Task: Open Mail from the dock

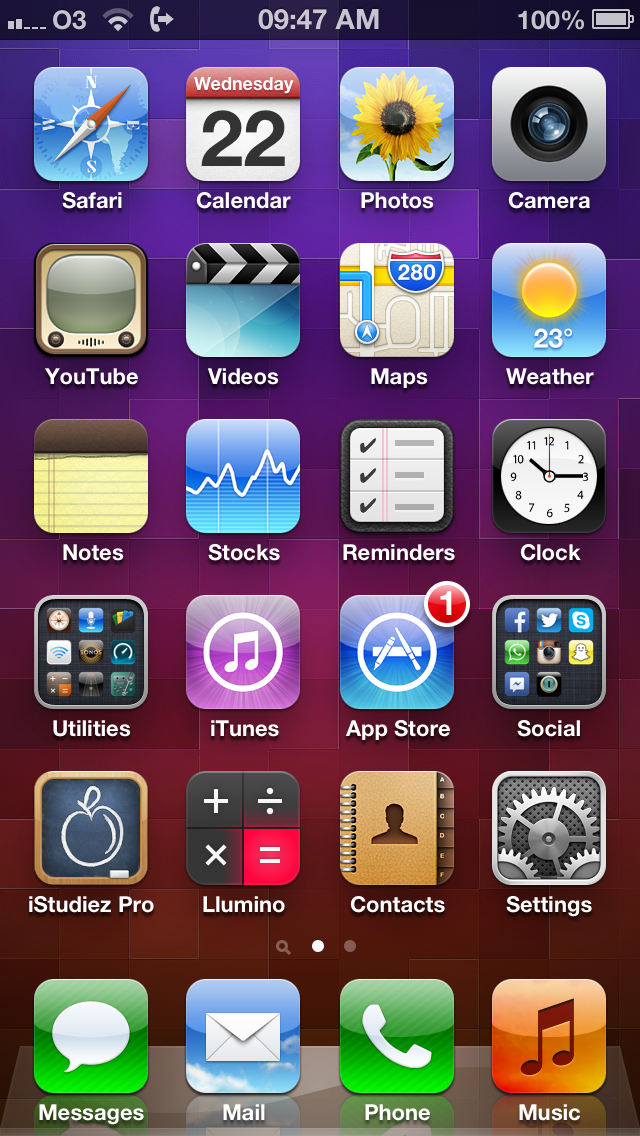Action: point(243,1036)
